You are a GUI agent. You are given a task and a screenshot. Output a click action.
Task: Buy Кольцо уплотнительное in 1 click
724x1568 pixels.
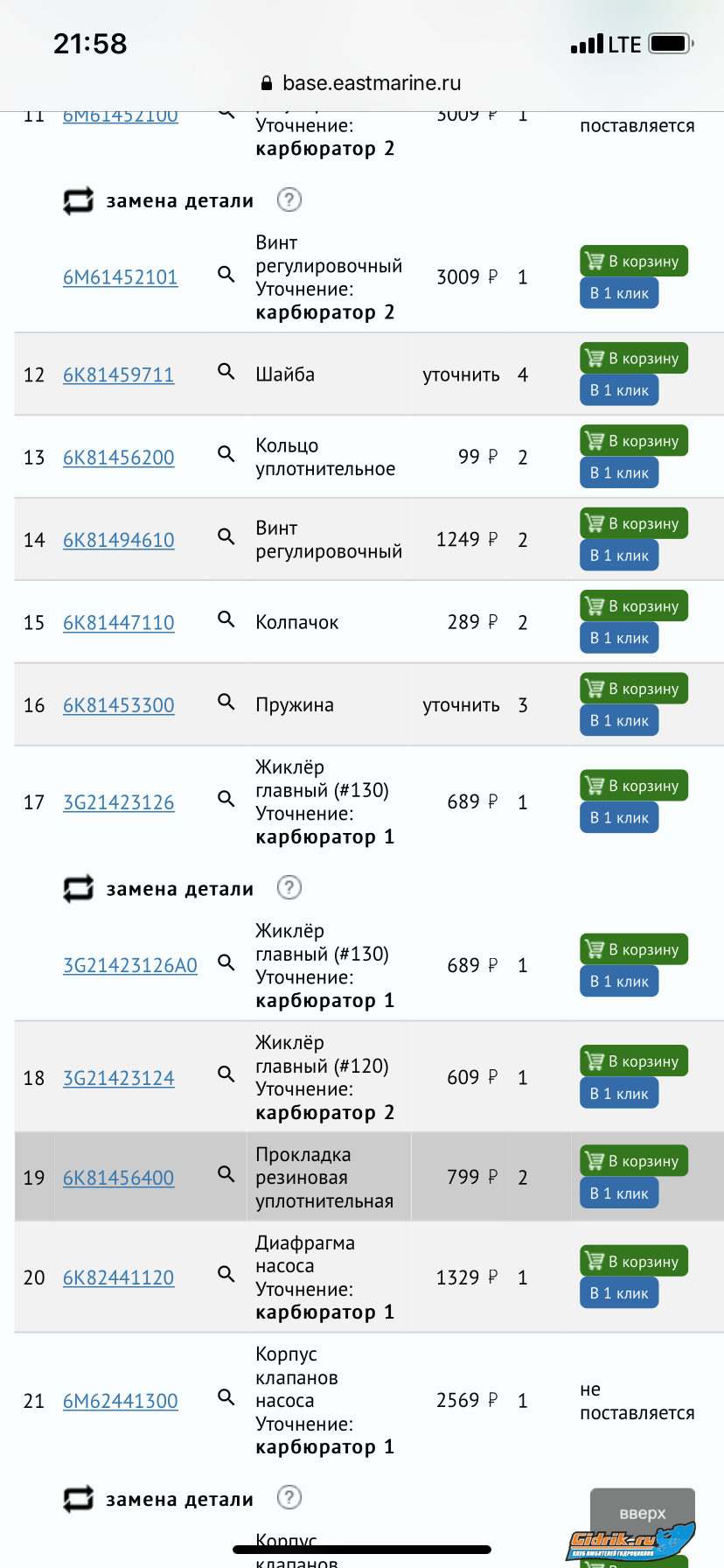[x=619, y=473]
